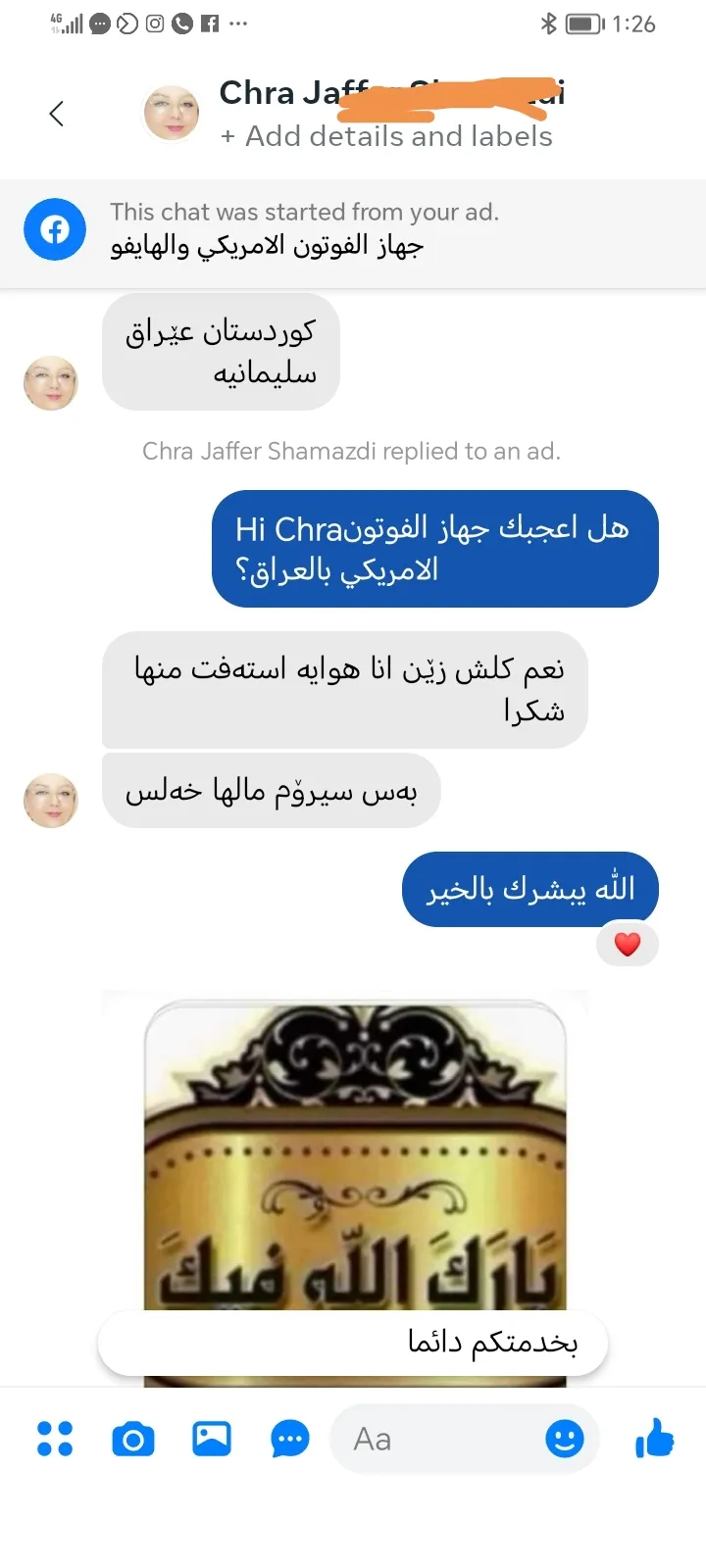Open the photo gallery picker

pos(212,1438)
